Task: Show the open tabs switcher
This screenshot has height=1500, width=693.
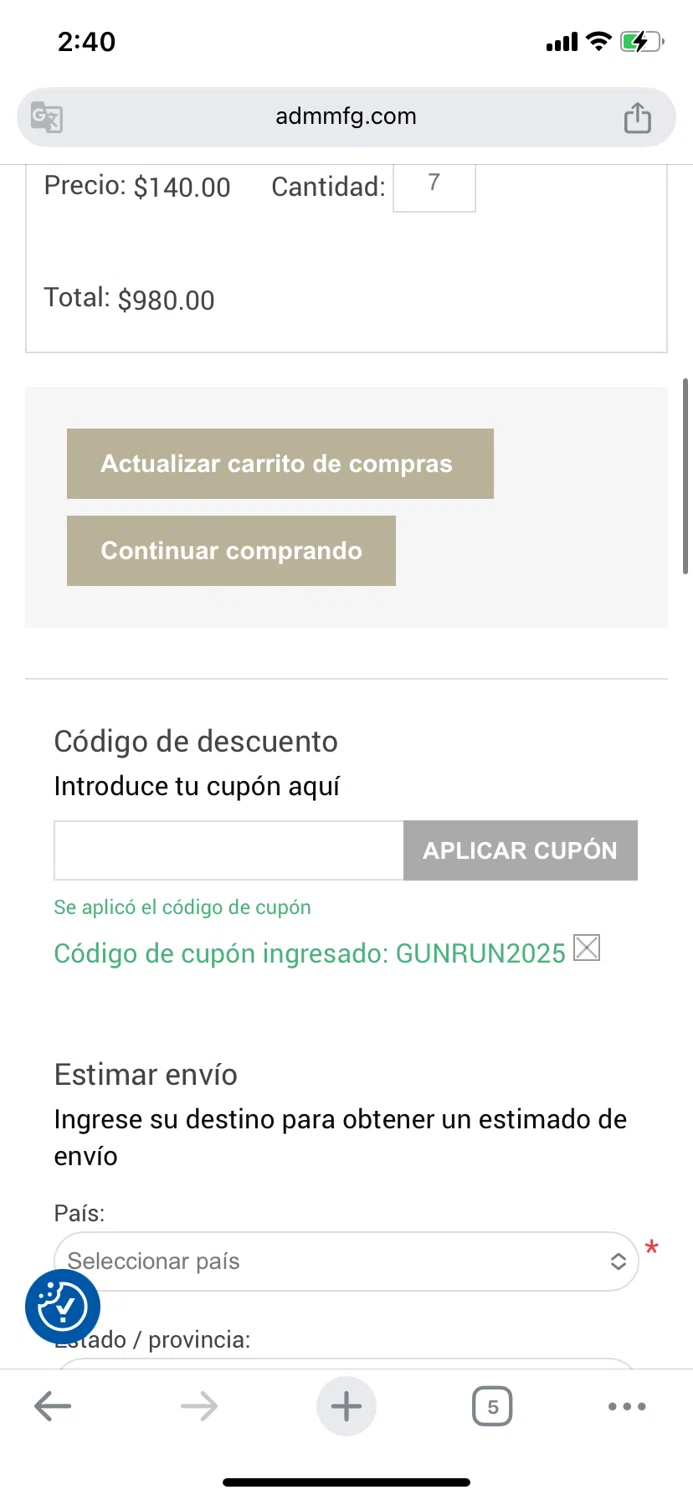Action: tap(492, 1407)
